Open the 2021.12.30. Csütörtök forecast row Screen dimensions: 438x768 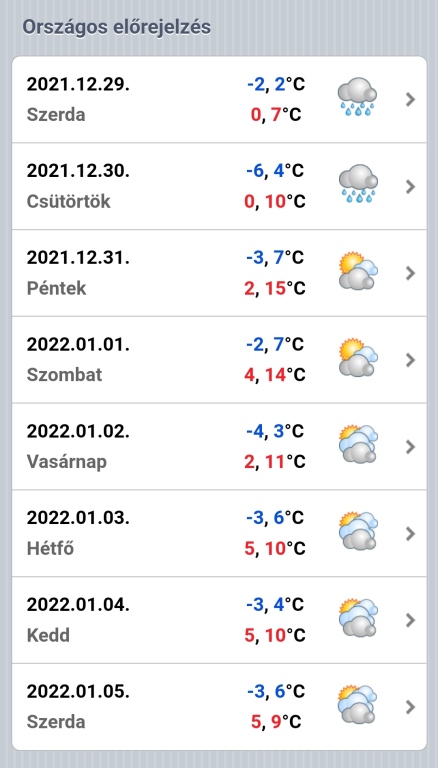219,186
